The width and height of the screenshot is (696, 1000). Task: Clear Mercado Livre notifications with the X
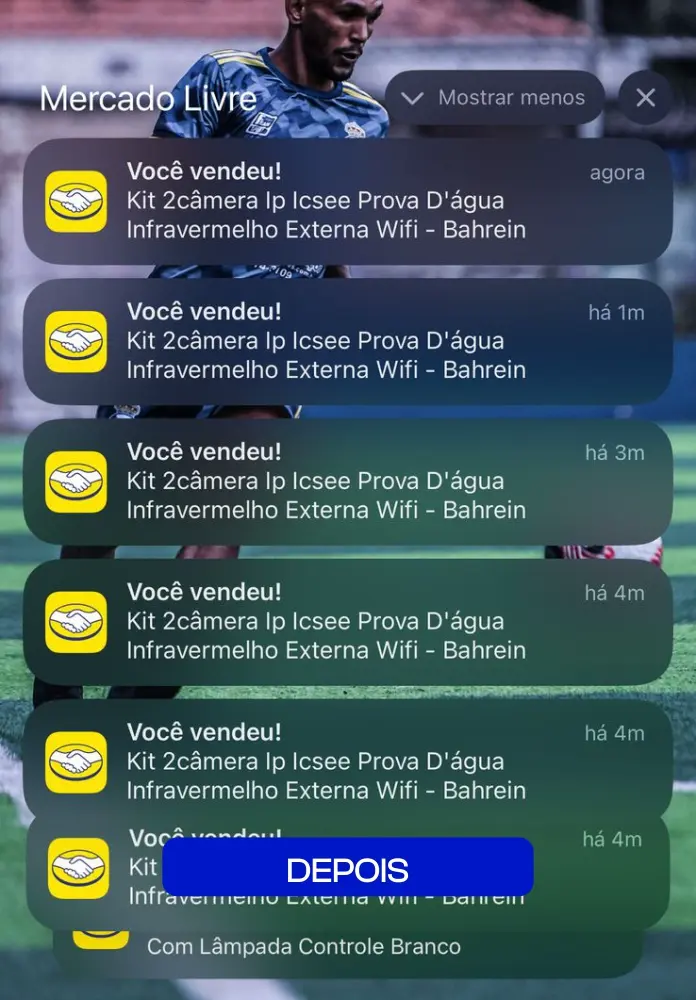click(x=645, y=98)
